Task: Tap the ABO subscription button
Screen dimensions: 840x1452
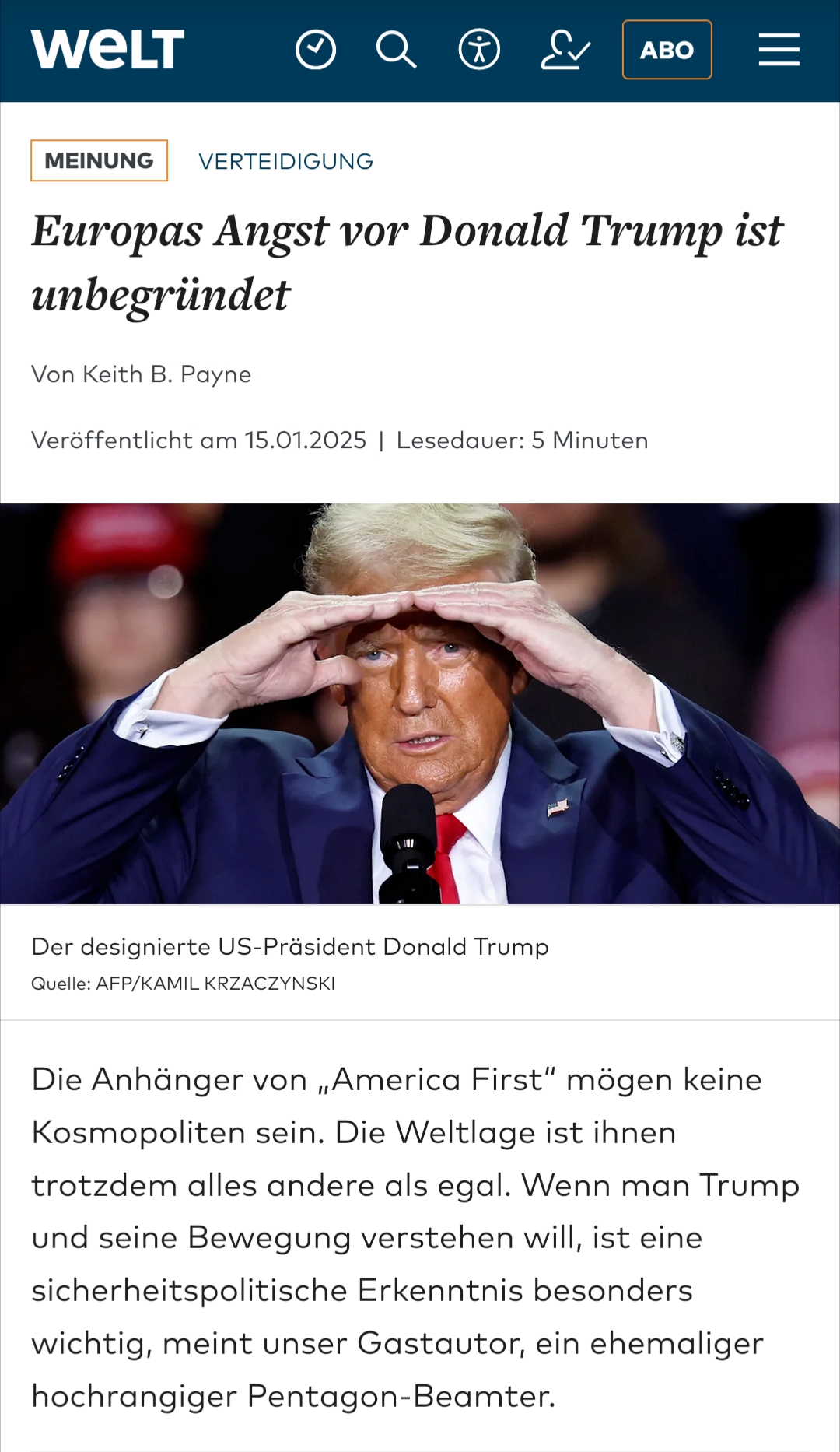Action: [667, 51]
